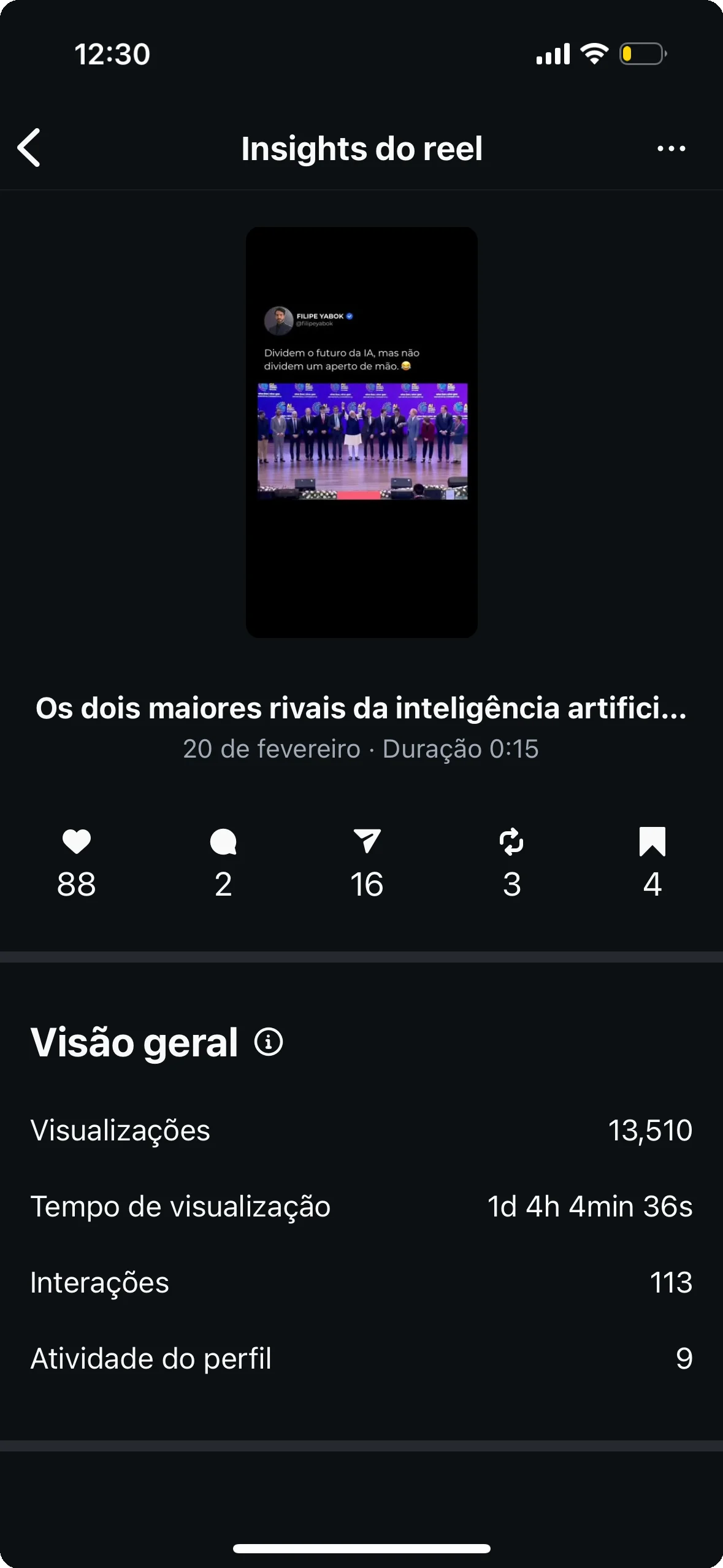Open the three-dot overflow menu

(671, 148)
